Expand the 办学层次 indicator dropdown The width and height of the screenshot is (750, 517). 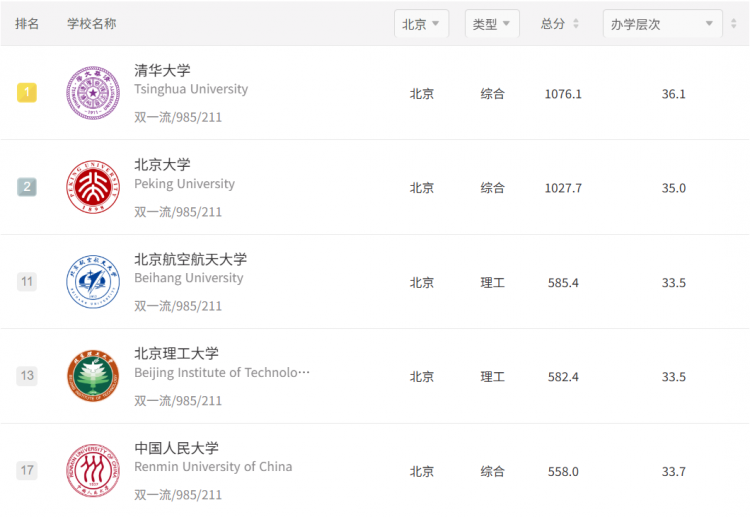tap(662, 24)
